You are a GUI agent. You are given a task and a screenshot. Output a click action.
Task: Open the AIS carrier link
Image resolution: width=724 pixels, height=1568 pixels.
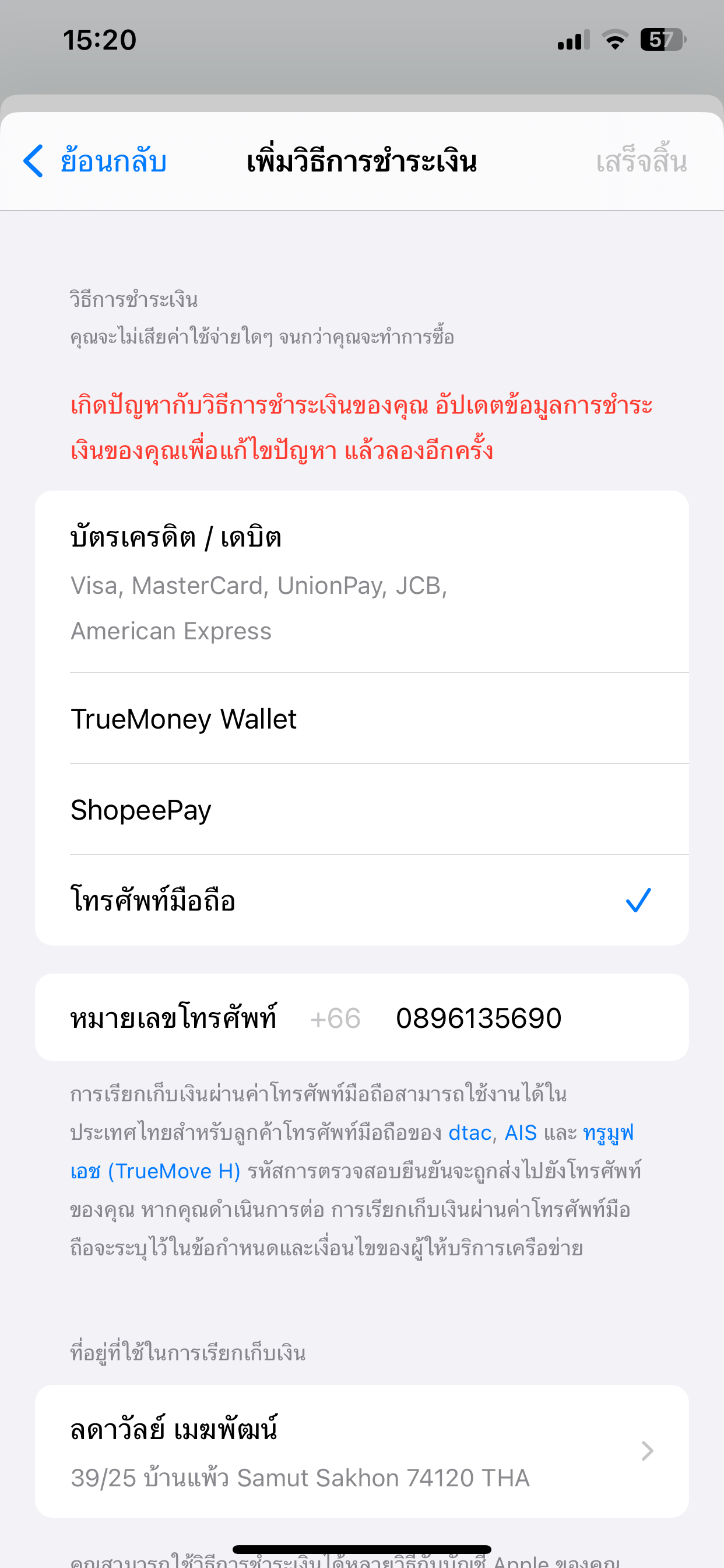point(521,1133)
